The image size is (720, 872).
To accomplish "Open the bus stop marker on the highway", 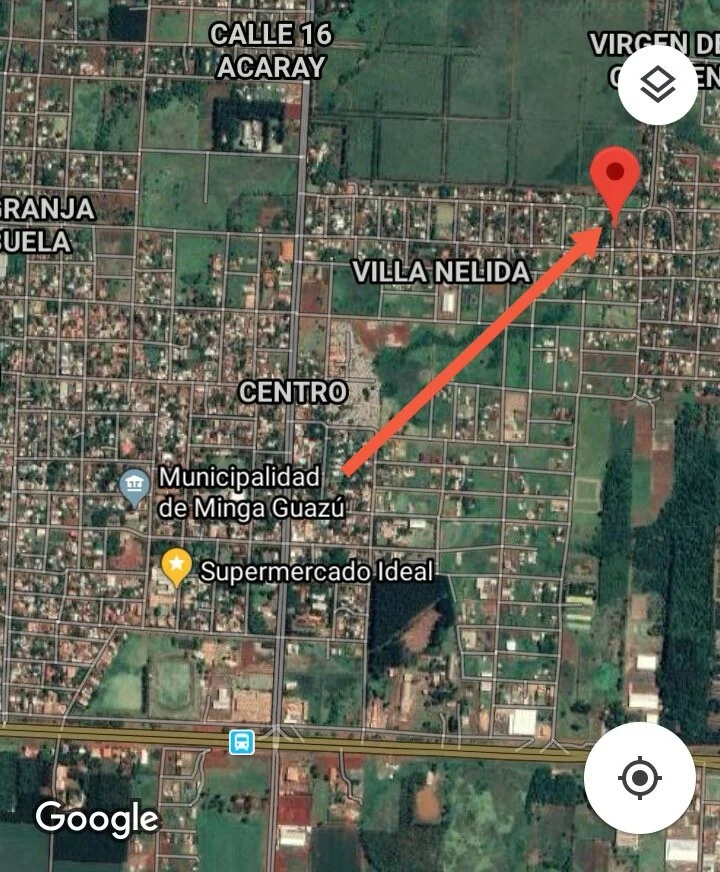I will click(241, 742).
